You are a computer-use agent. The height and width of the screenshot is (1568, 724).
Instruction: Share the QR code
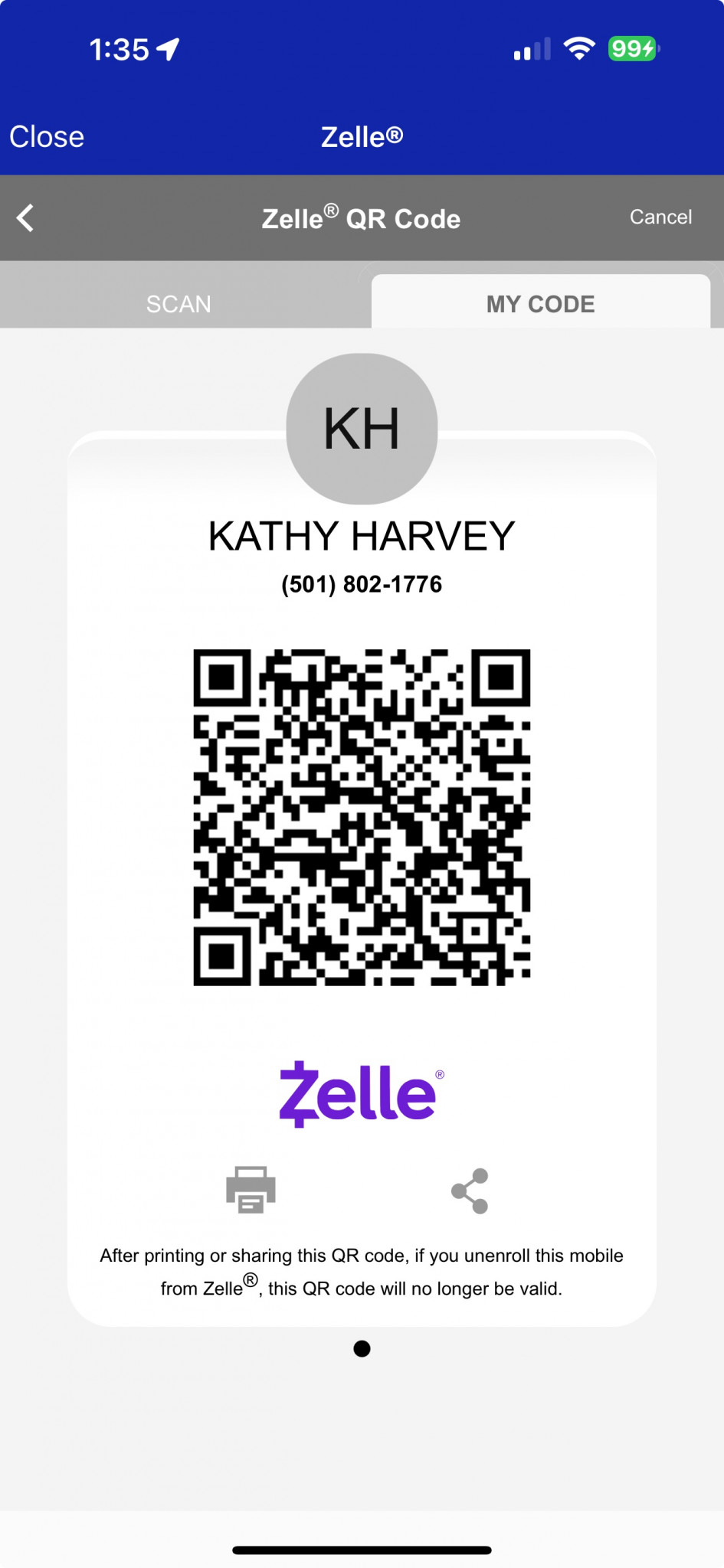(470, 1191)
